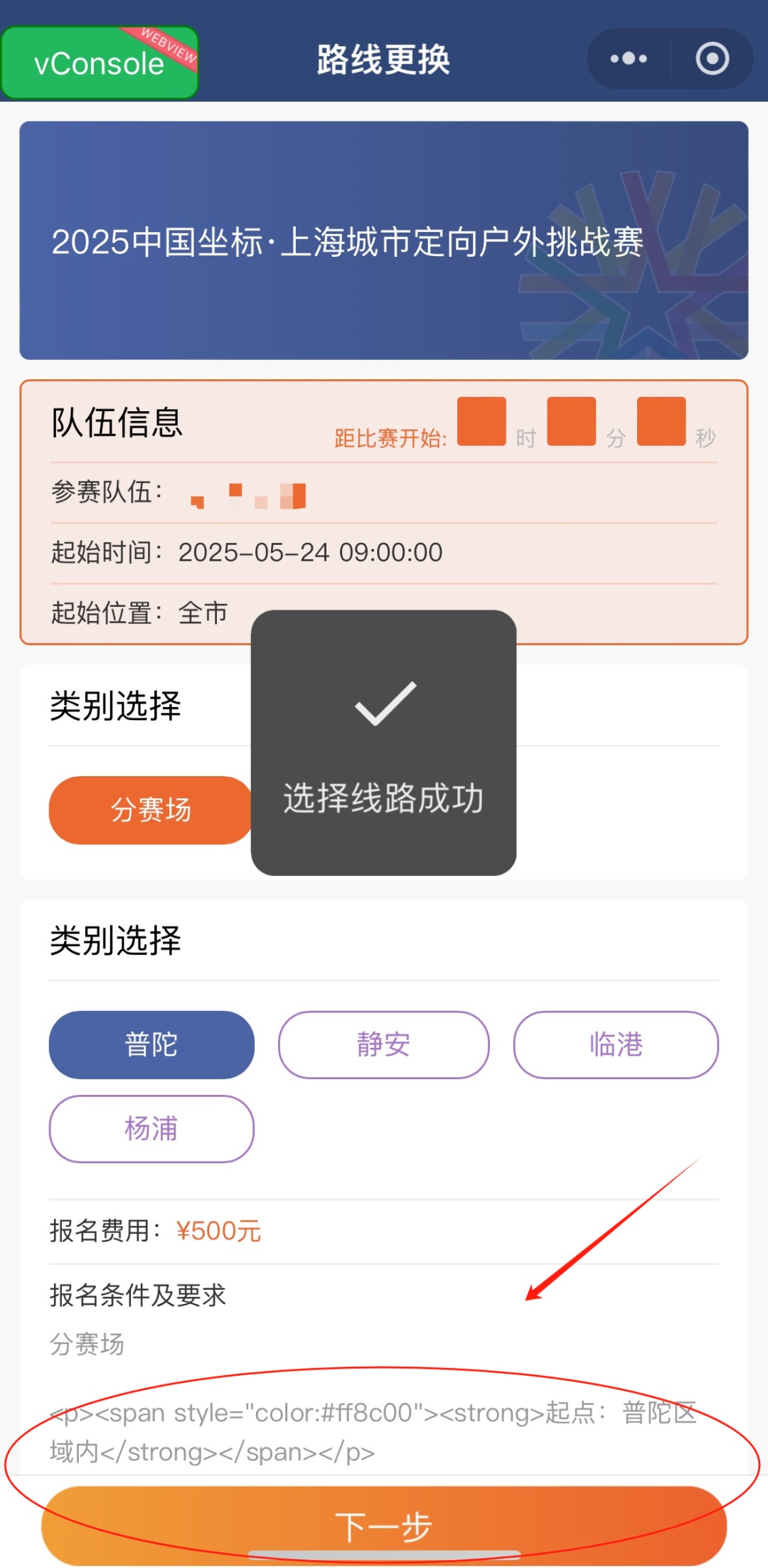This screenshot has height=1568, width=768.
Task: Choose the 普陀 district option
Action: tap(151, 1044)
